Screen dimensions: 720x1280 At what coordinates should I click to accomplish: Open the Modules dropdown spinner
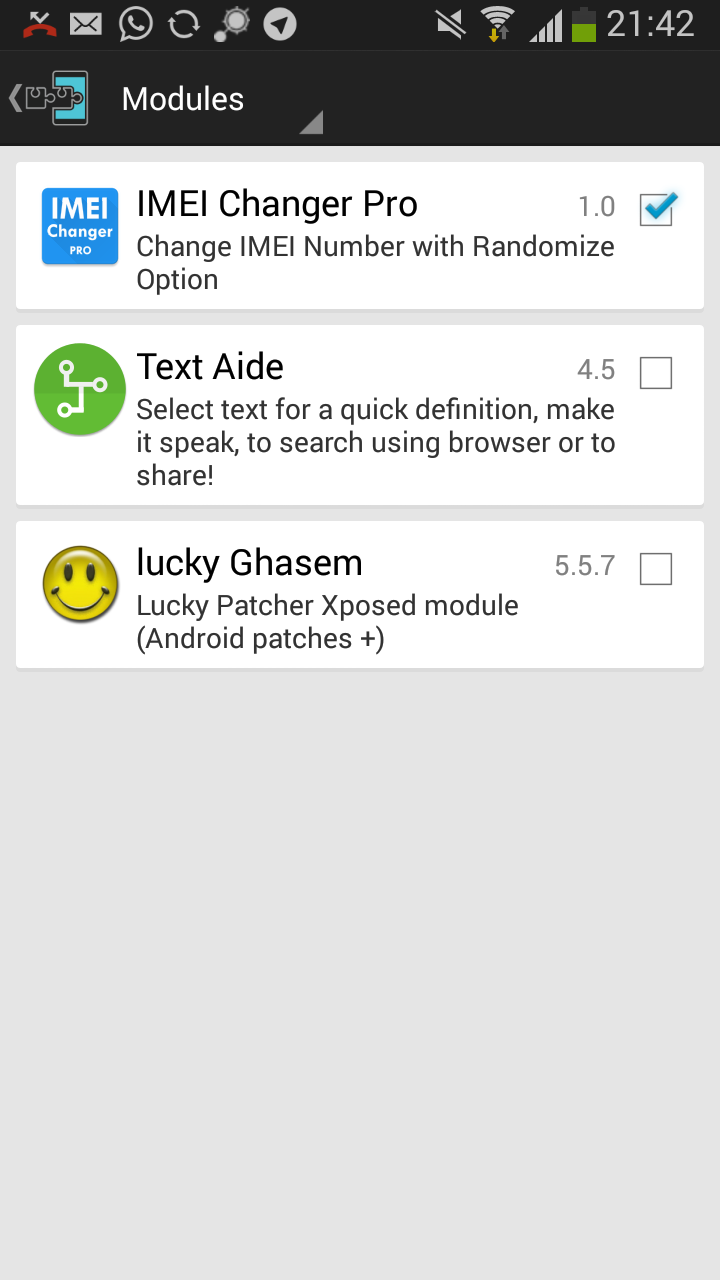pyautogui.click(x=220, y=99)
